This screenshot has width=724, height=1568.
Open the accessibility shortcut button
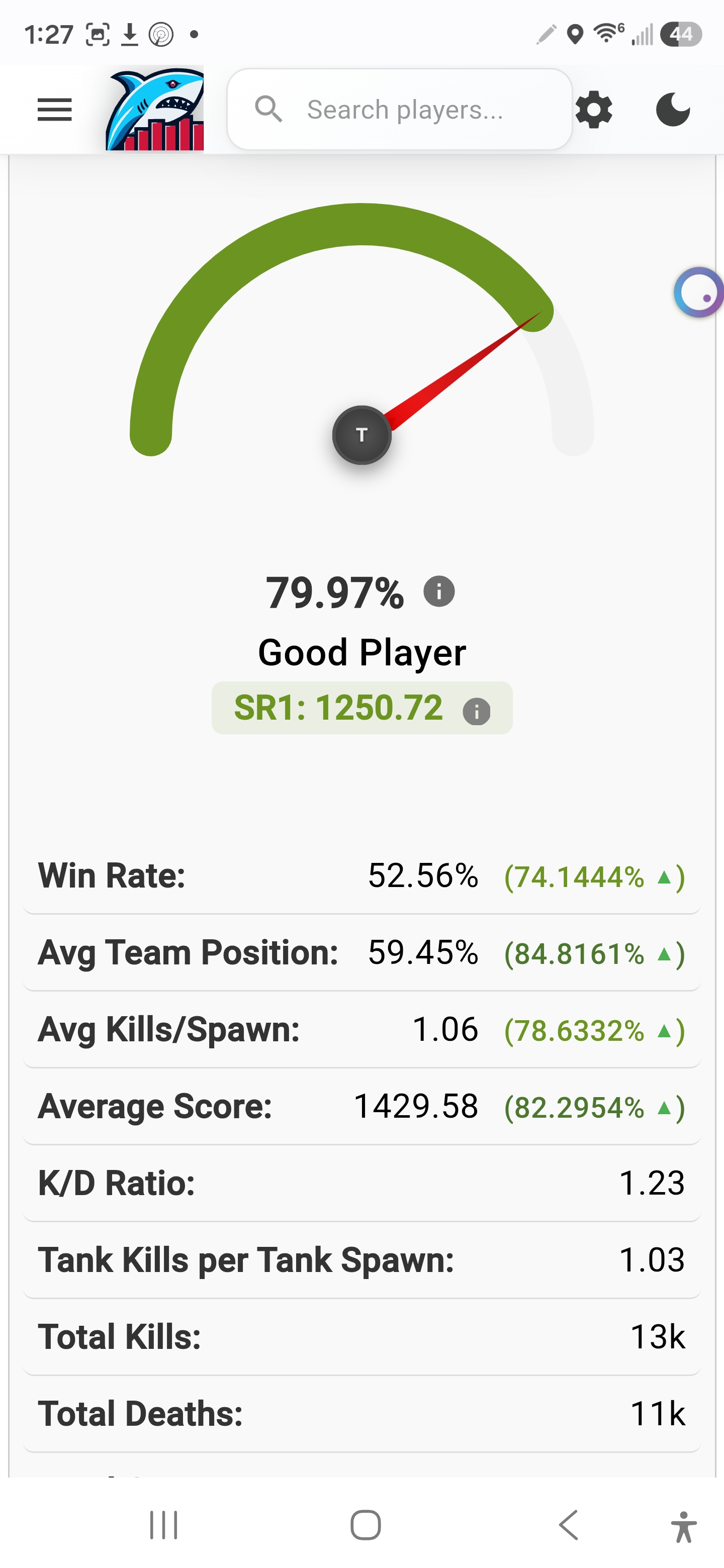[684, 1527]
